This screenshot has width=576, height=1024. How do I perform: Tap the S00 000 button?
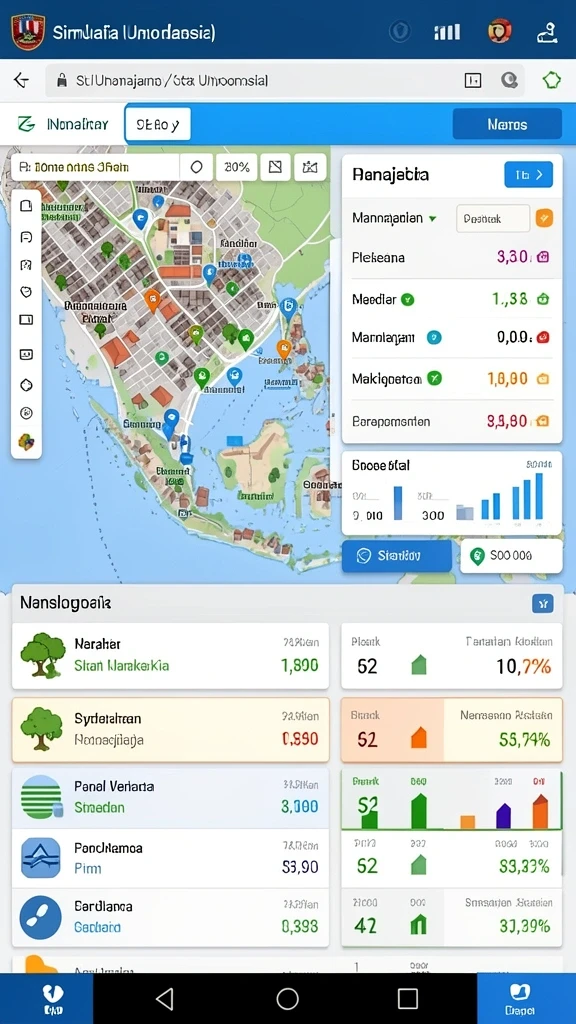[511, 556]
